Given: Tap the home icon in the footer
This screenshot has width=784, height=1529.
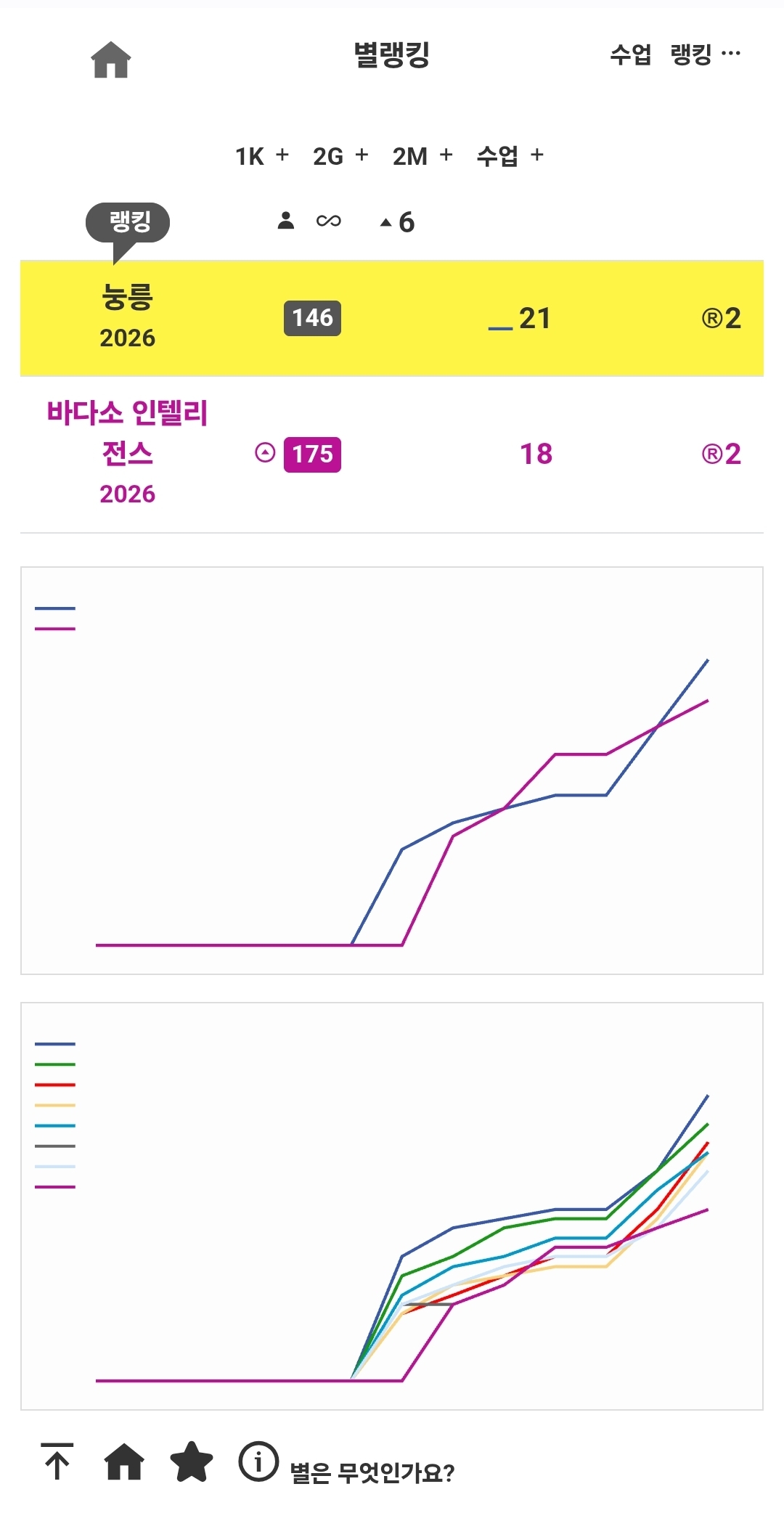Looking at the screenshot, I should (x=125, y=1461).
